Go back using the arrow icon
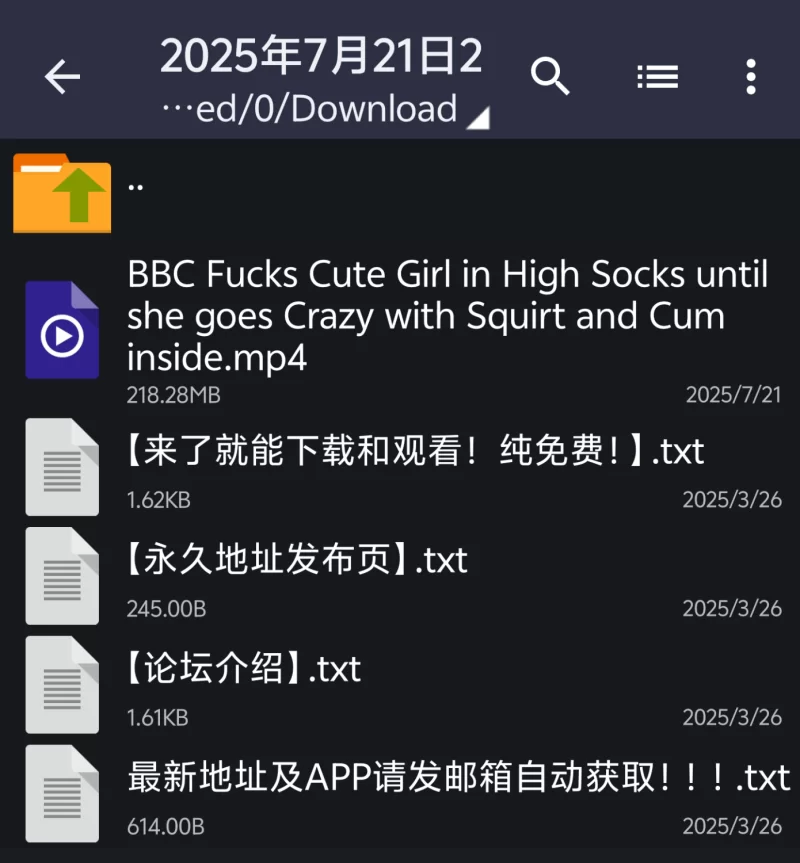Viewport: 800px width, 863px height. click(x=62, y=77)
